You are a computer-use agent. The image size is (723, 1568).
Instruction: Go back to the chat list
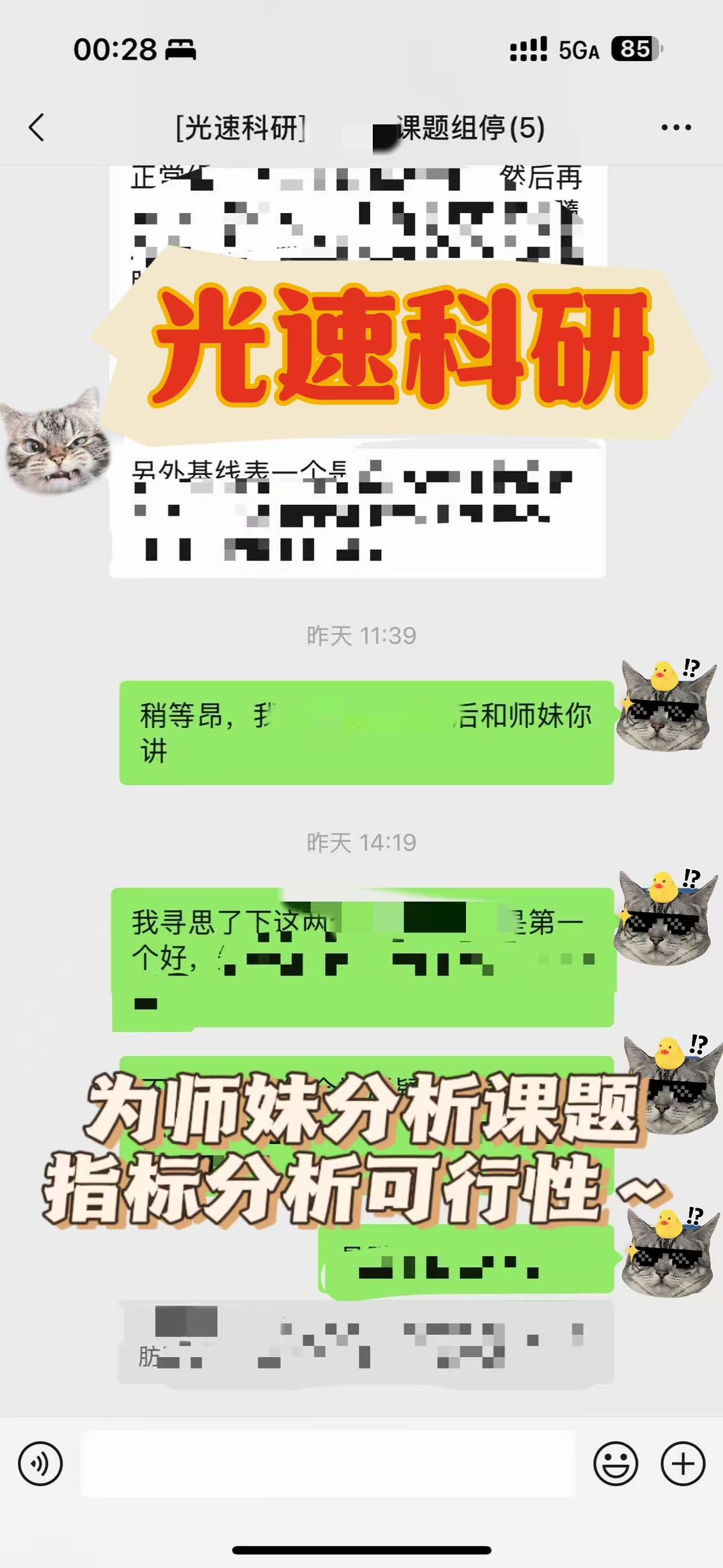(37, 127)
